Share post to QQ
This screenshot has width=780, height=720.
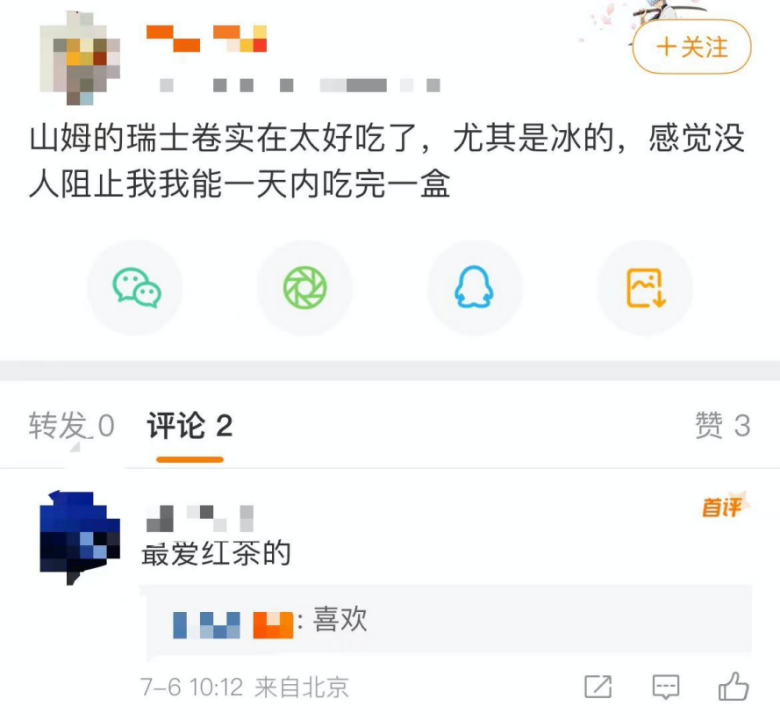474,288
